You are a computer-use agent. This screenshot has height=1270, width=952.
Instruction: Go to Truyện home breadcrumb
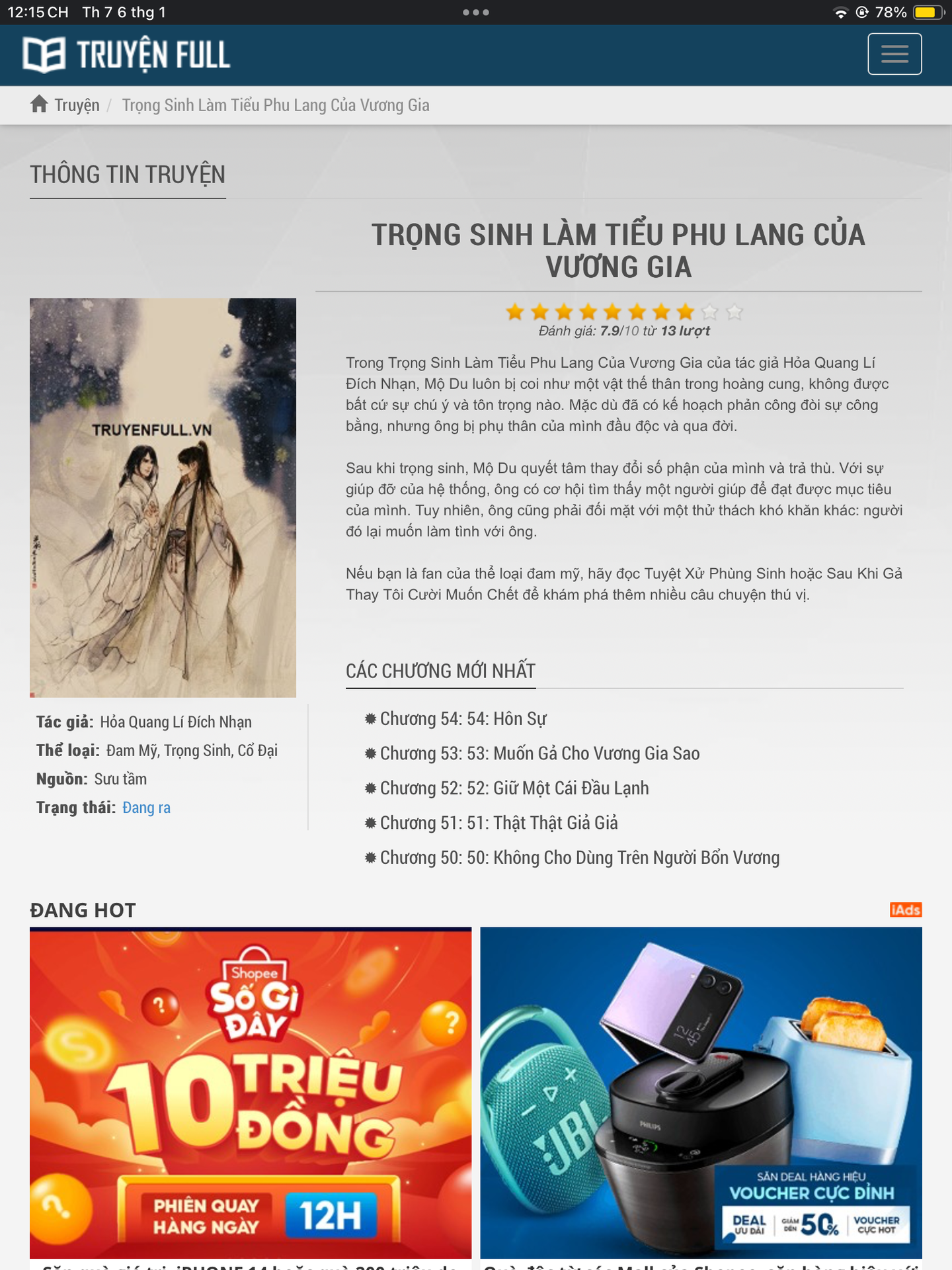tap(76, 105)
